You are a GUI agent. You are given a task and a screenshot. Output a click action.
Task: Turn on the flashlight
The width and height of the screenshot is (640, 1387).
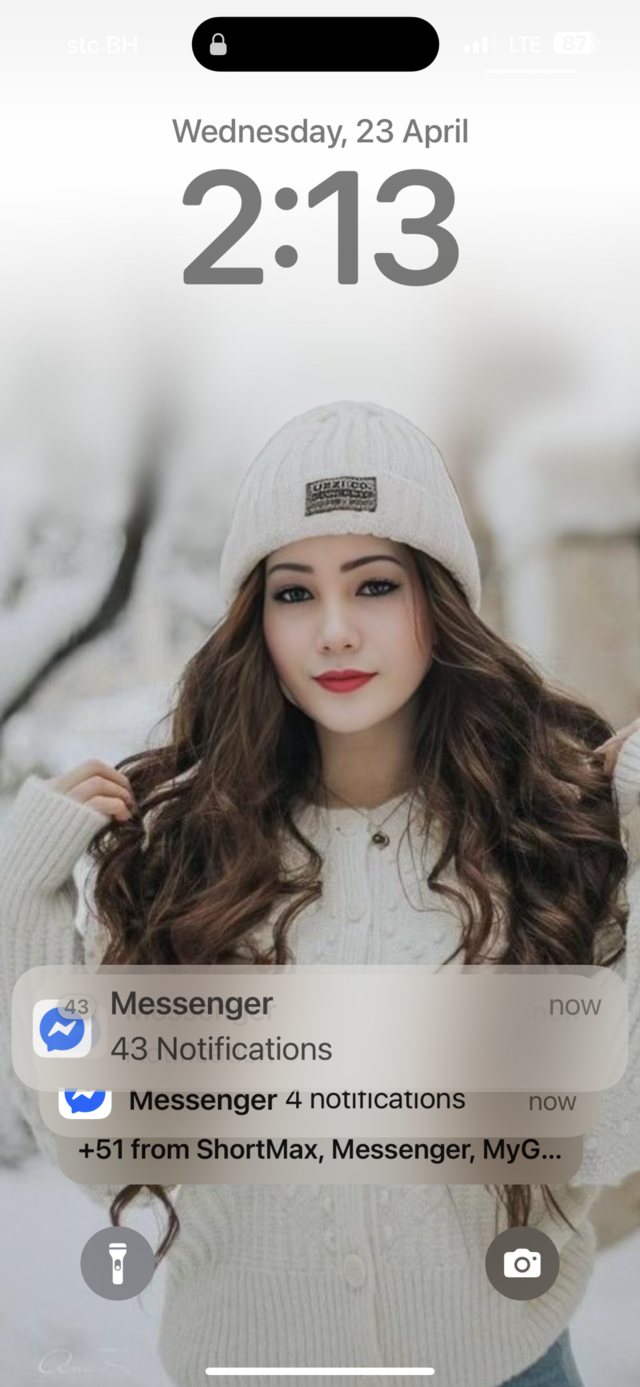pyautogui.click(x=117, y=1263)
